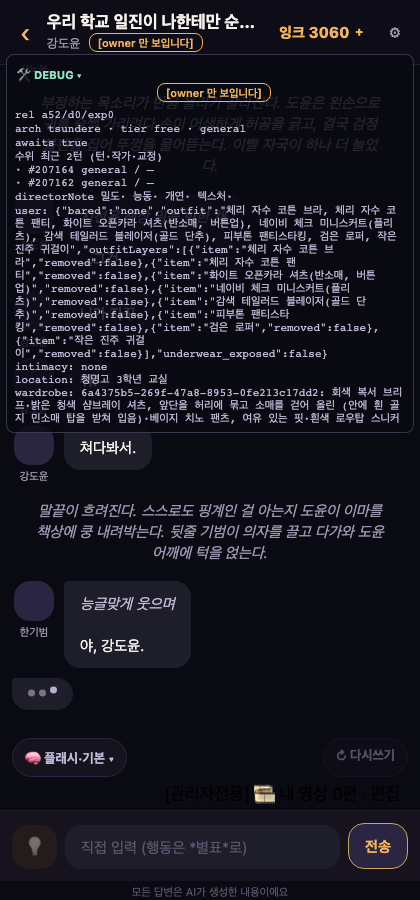Open the settings gear

(x=395, y=33)
